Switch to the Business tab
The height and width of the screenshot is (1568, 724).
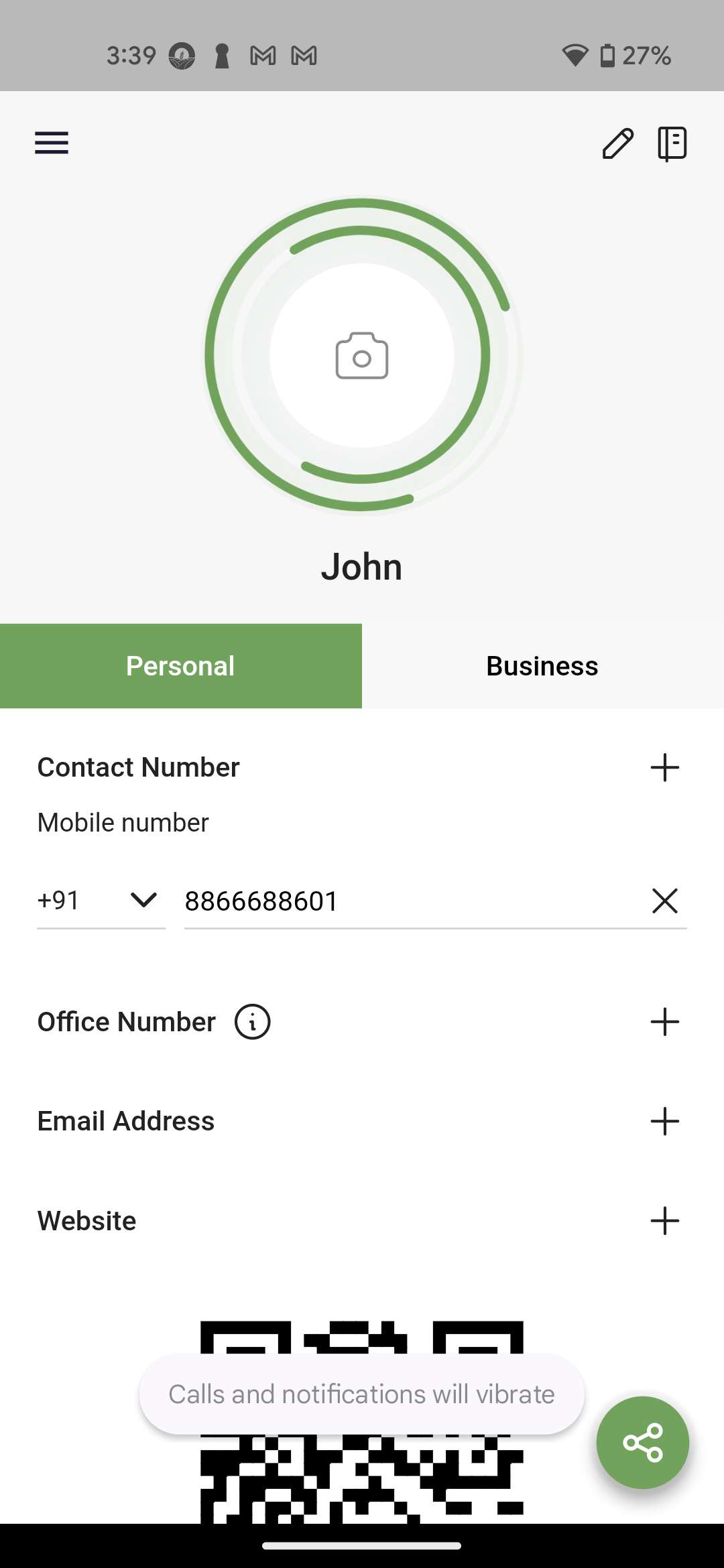click(x=542, y=666)
